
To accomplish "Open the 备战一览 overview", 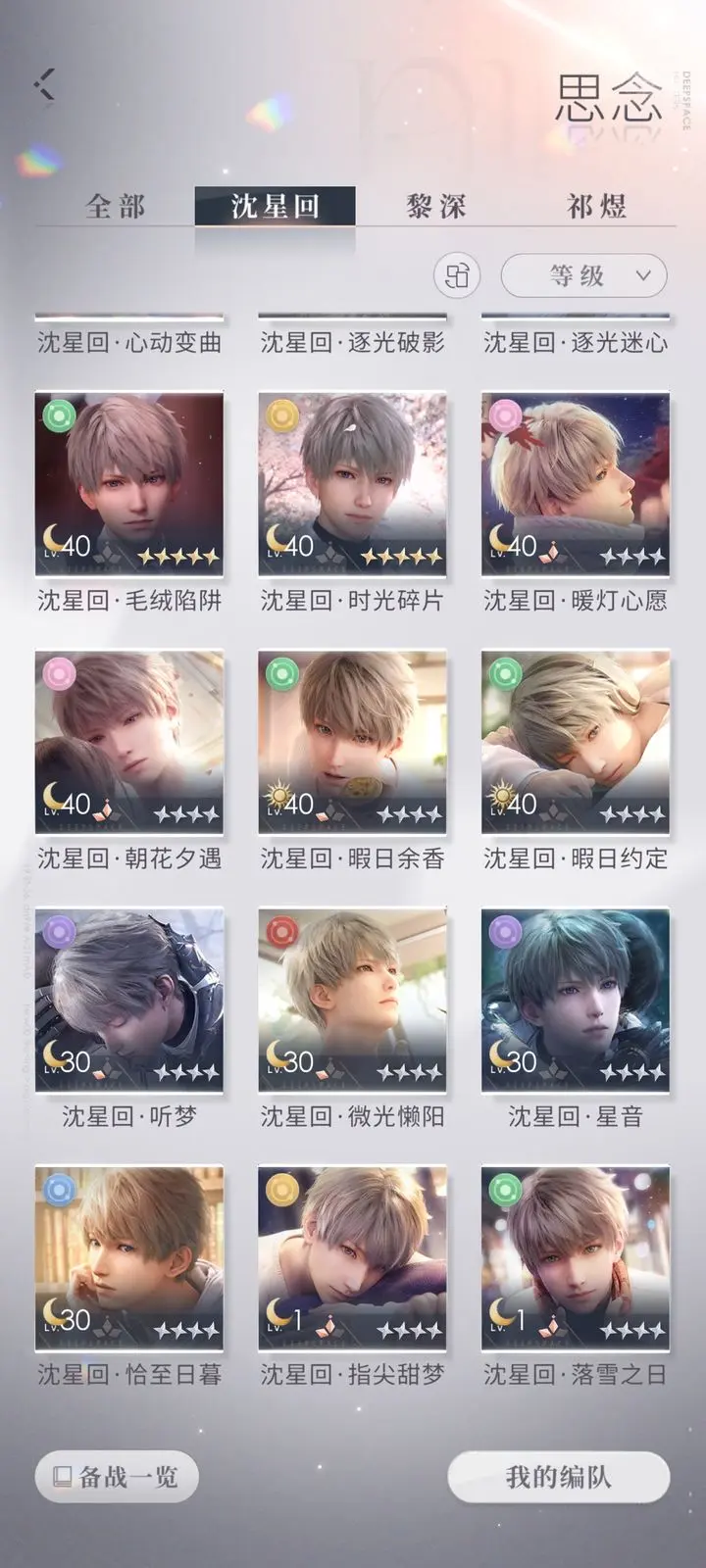I will 117,1477.
